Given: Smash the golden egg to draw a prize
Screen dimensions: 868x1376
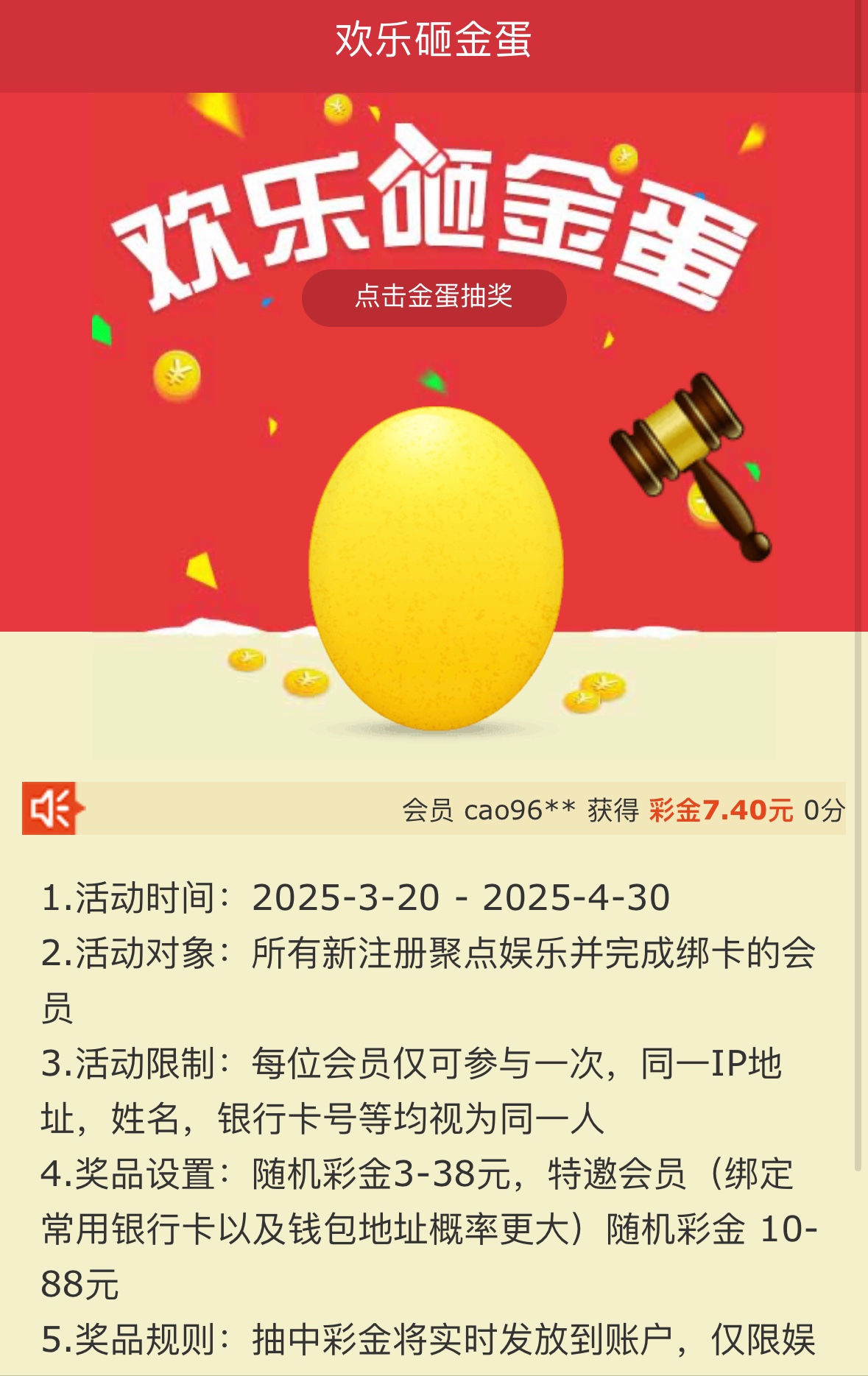Looking at the screenshot, I should [x=435, y=568].
